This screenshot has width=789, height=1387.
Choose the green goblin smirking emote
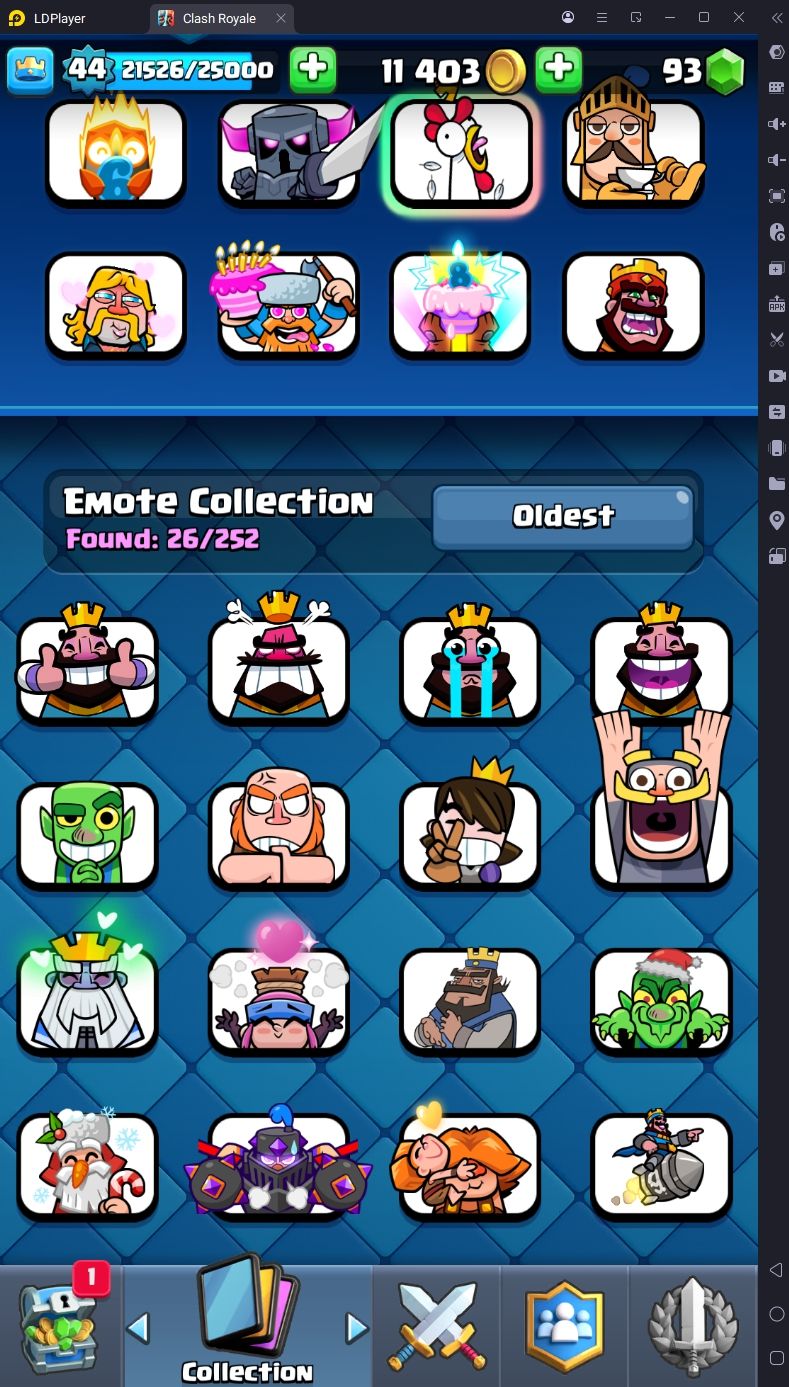coord(88,835)
